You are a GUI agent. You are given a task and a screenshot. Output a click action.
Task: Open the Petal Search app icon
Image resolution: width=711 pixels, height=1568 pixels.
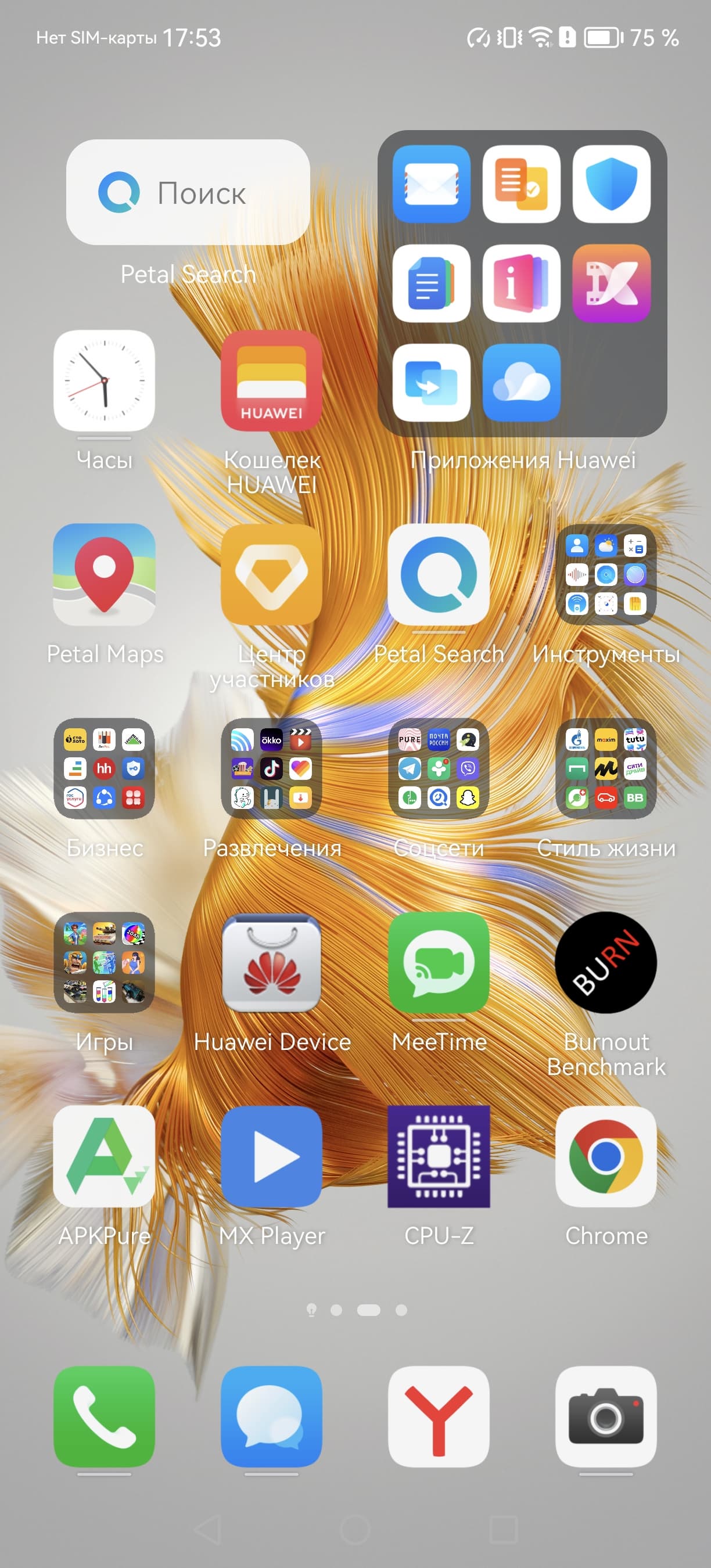(x=439, y=574)
